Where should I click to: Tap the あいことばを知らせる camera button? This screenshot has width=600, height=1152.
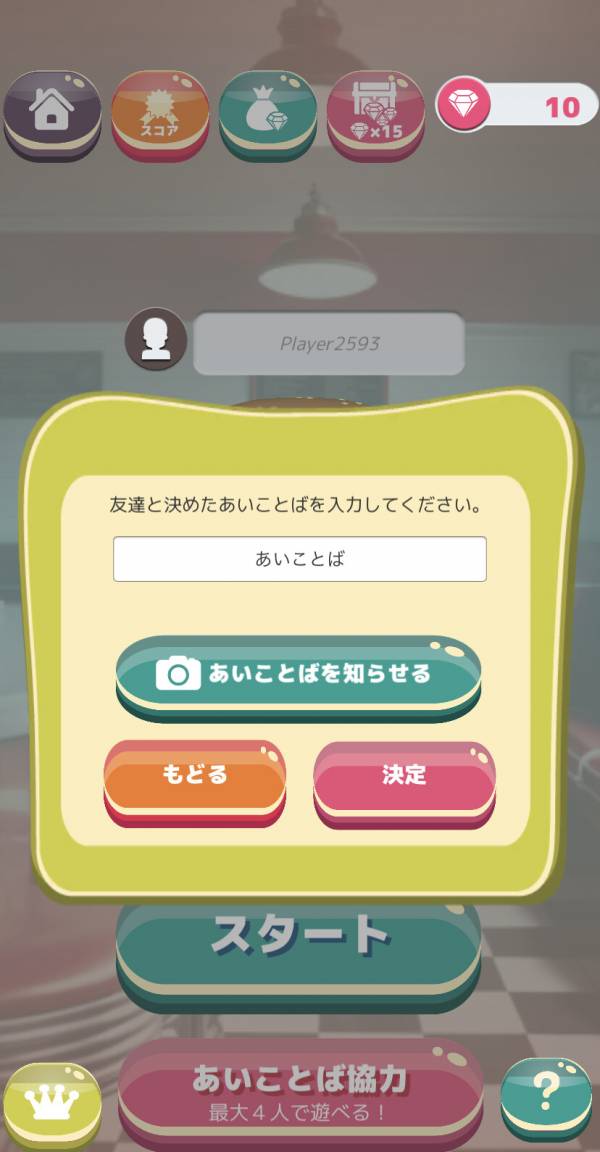click(298, 673)
